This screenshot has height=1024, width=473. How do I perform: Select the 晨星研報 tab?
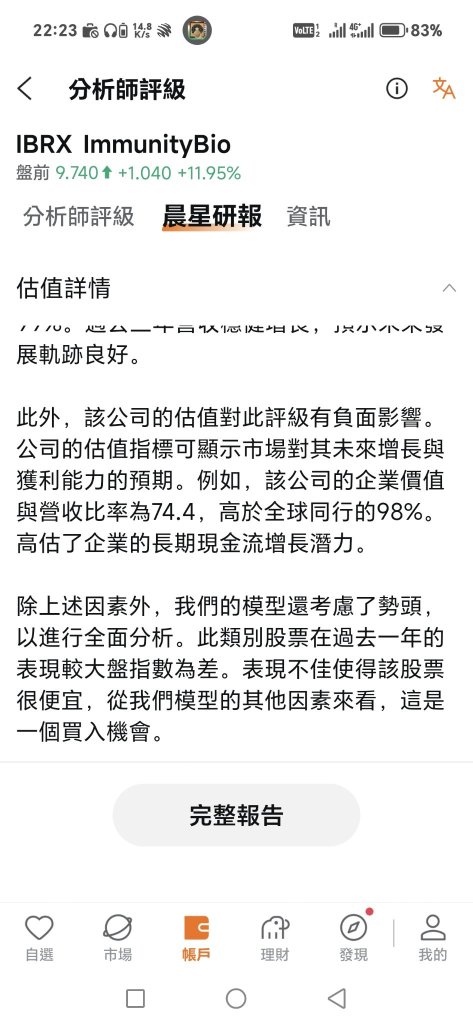(212, 216)
